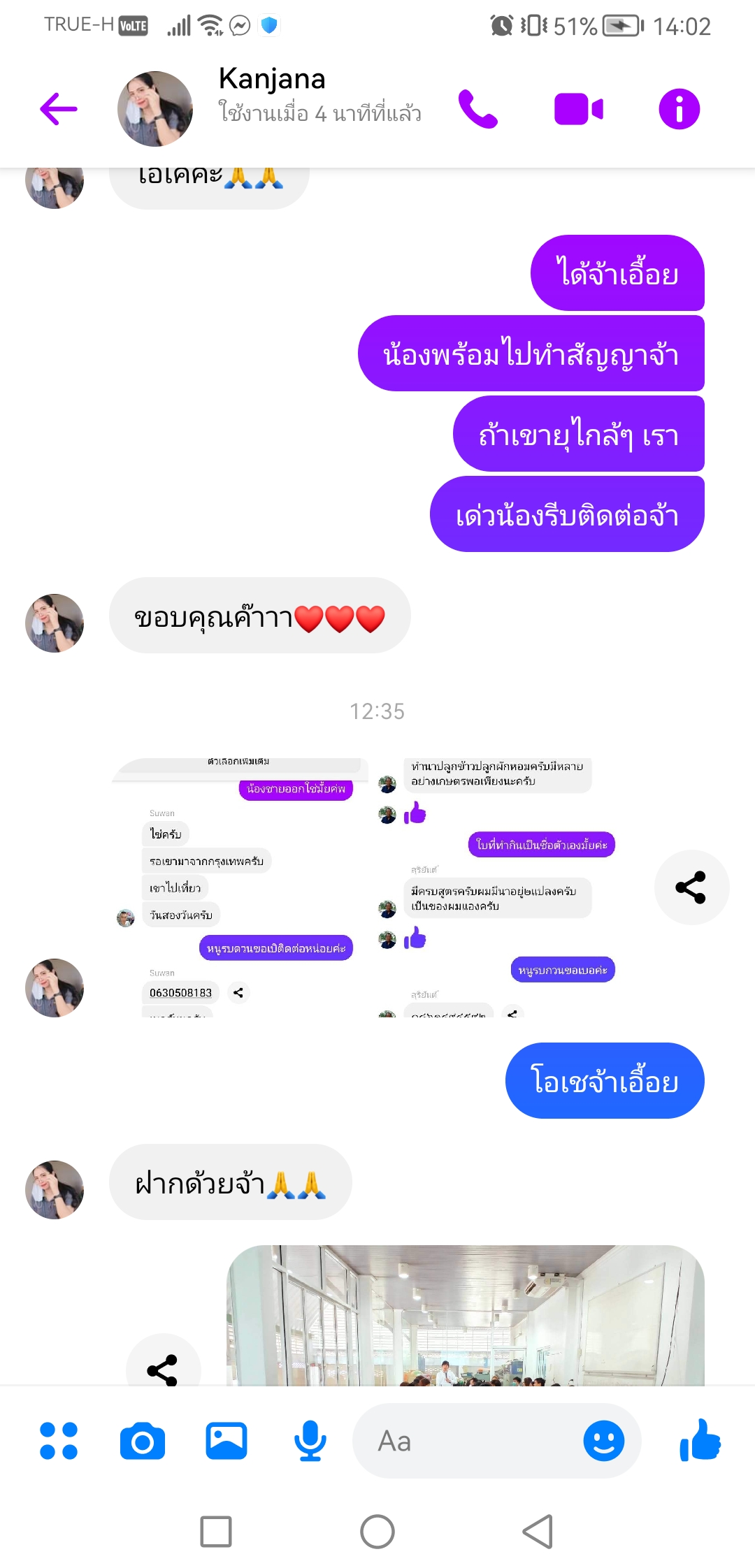This screenshot has width=755, height=1568.
Task: Open Kanjana's profile from the header
Action: (155, 109)
